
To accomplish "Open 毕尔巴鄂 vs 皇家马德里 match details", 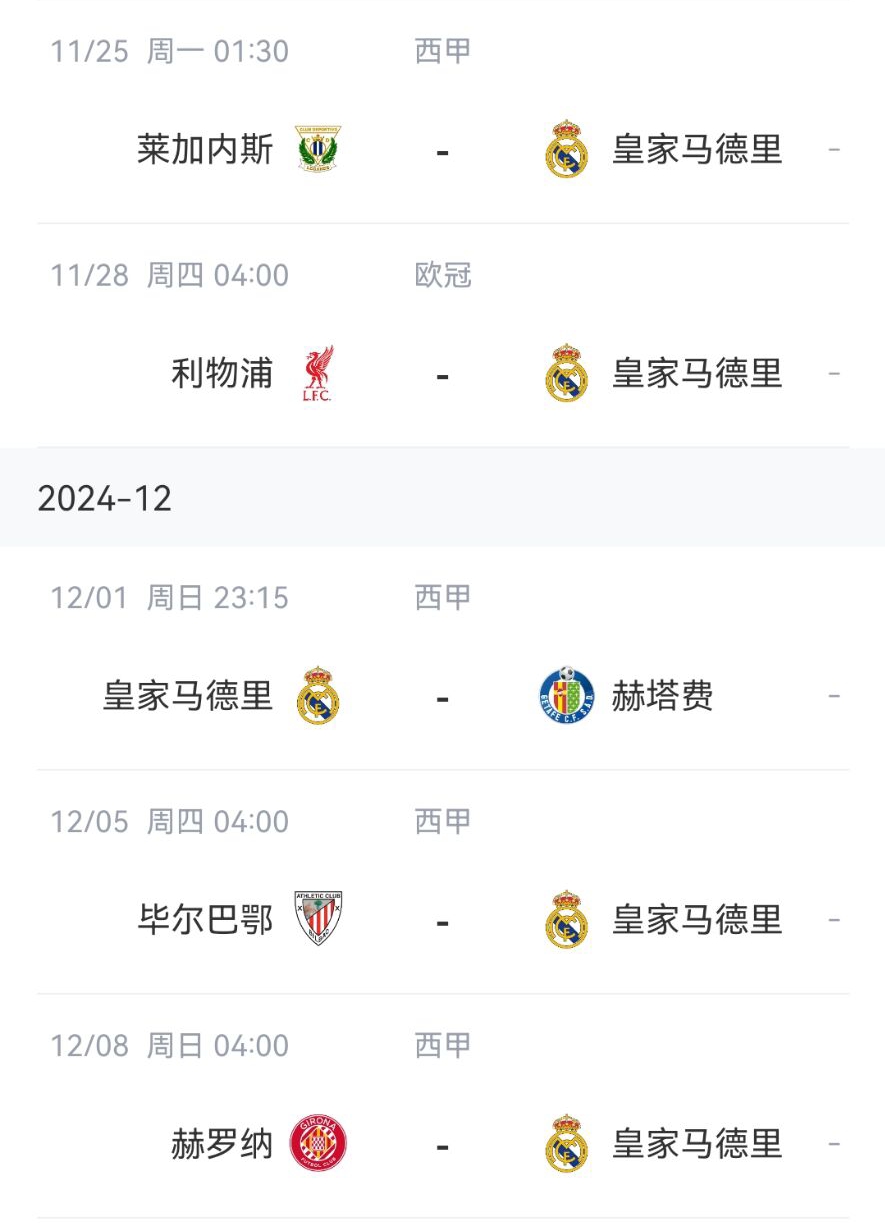I will click(x=442, y=921).
